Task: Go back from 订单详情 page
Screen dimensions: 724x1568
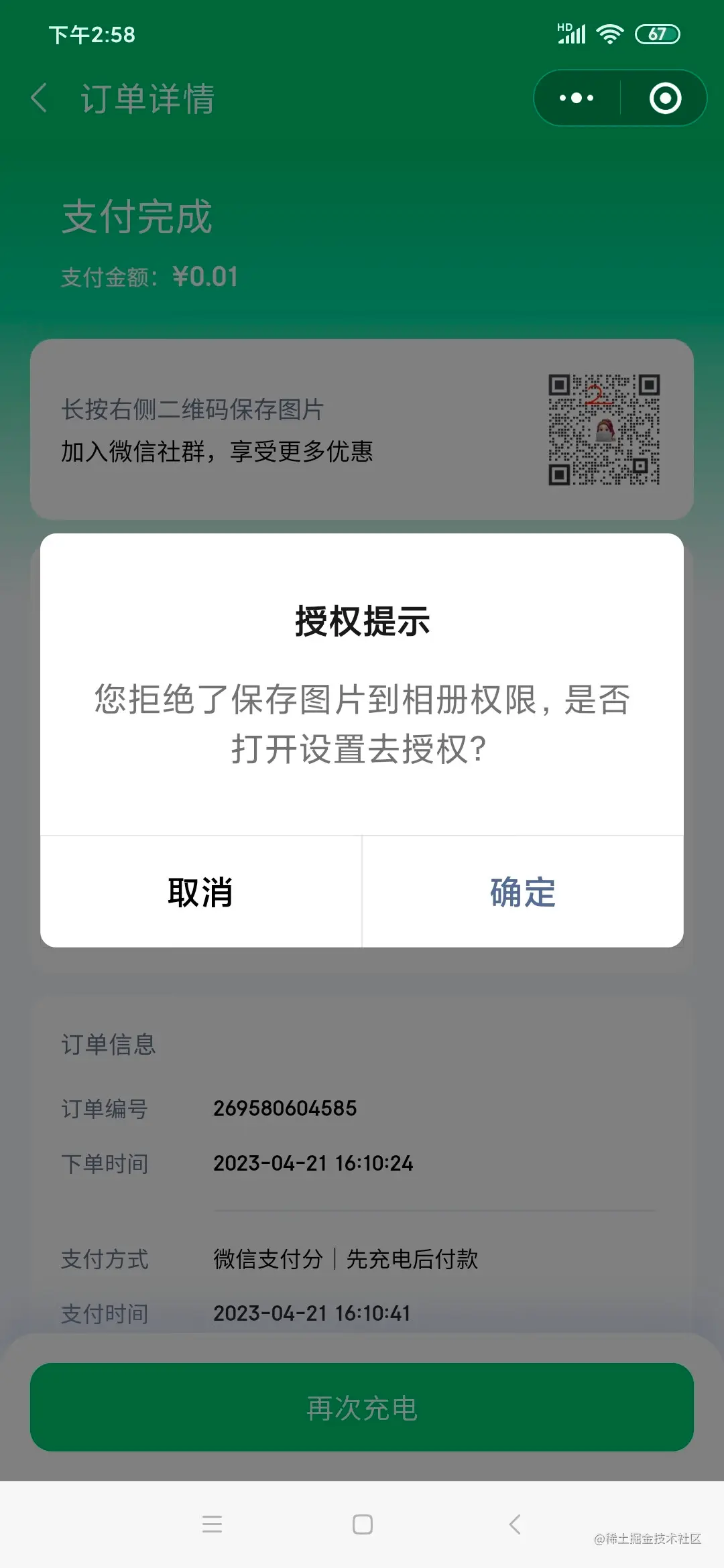Action: point(40,99)
